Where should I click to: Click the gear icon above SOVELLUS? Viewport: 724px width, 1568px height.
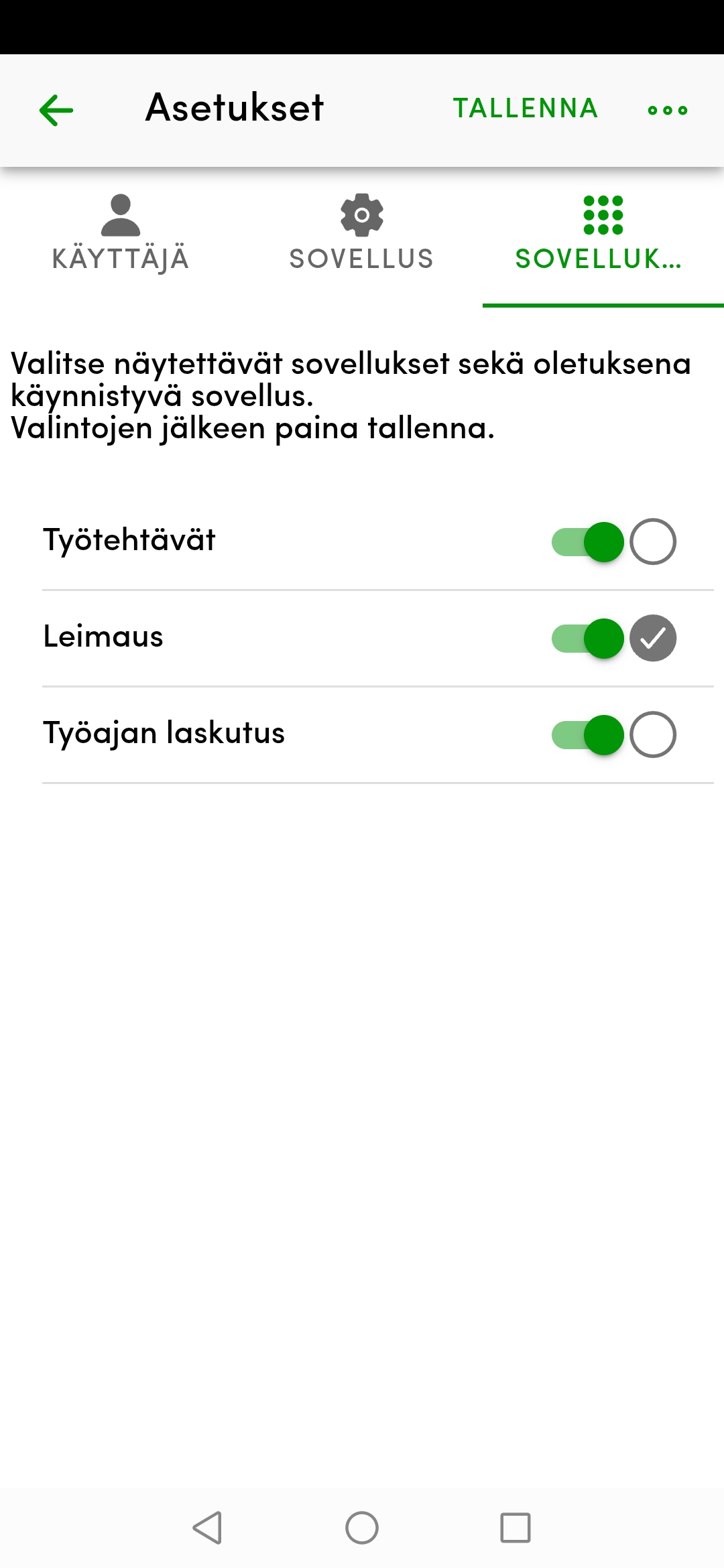click(x=361, y=216)
